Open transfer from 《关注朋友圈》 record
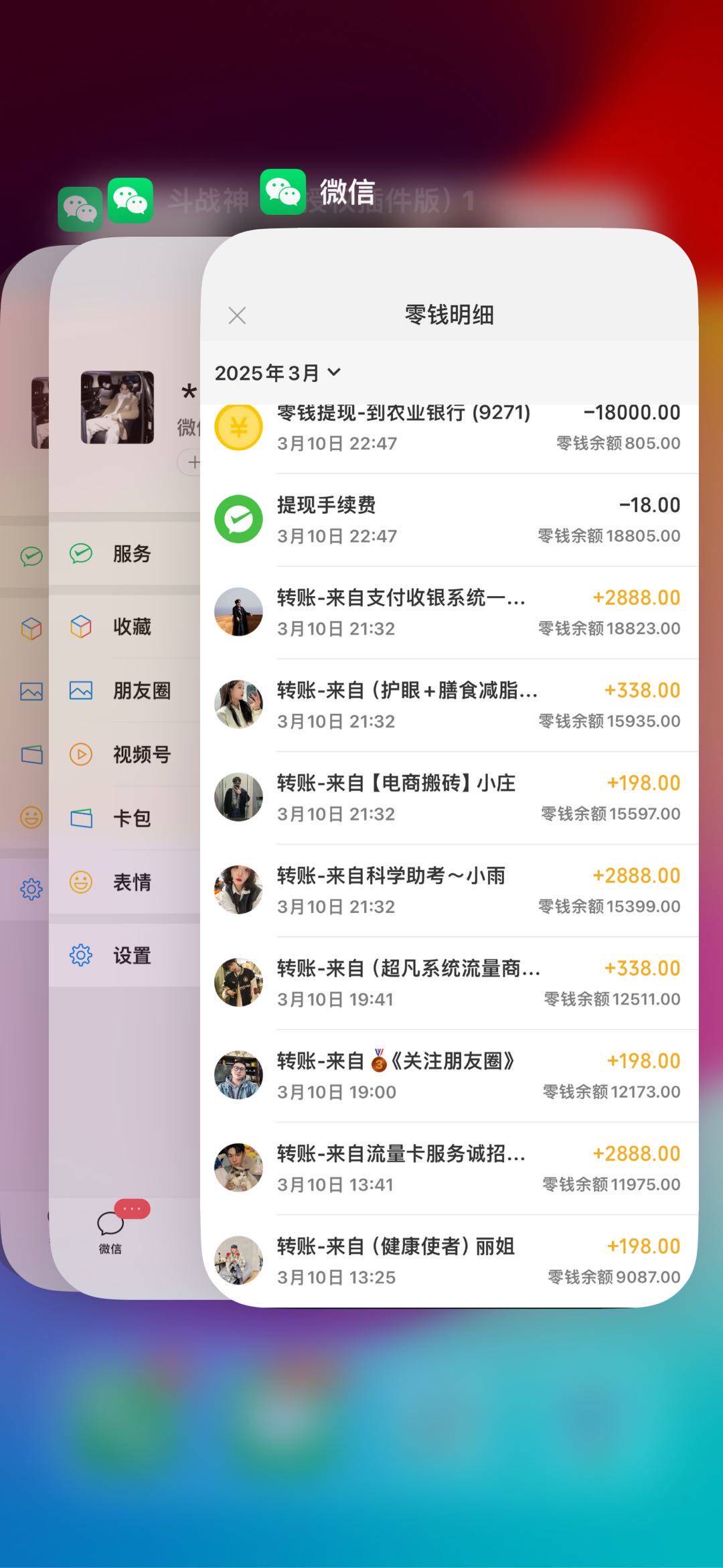The height and width of the screenshot is (1568, 723). pyautogui.click(x=449, y=1076)
